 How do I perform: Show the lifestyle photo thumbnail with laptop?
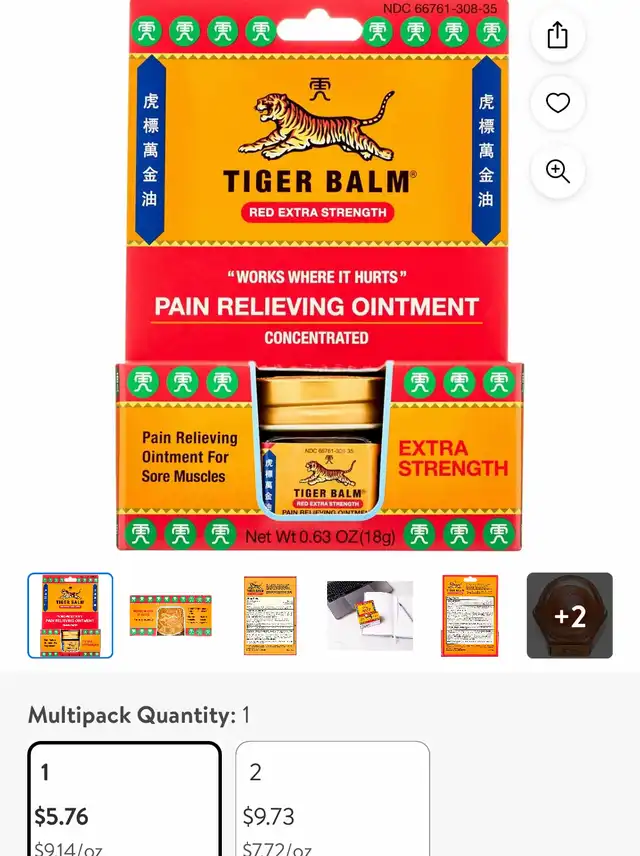tap(370, 615)
